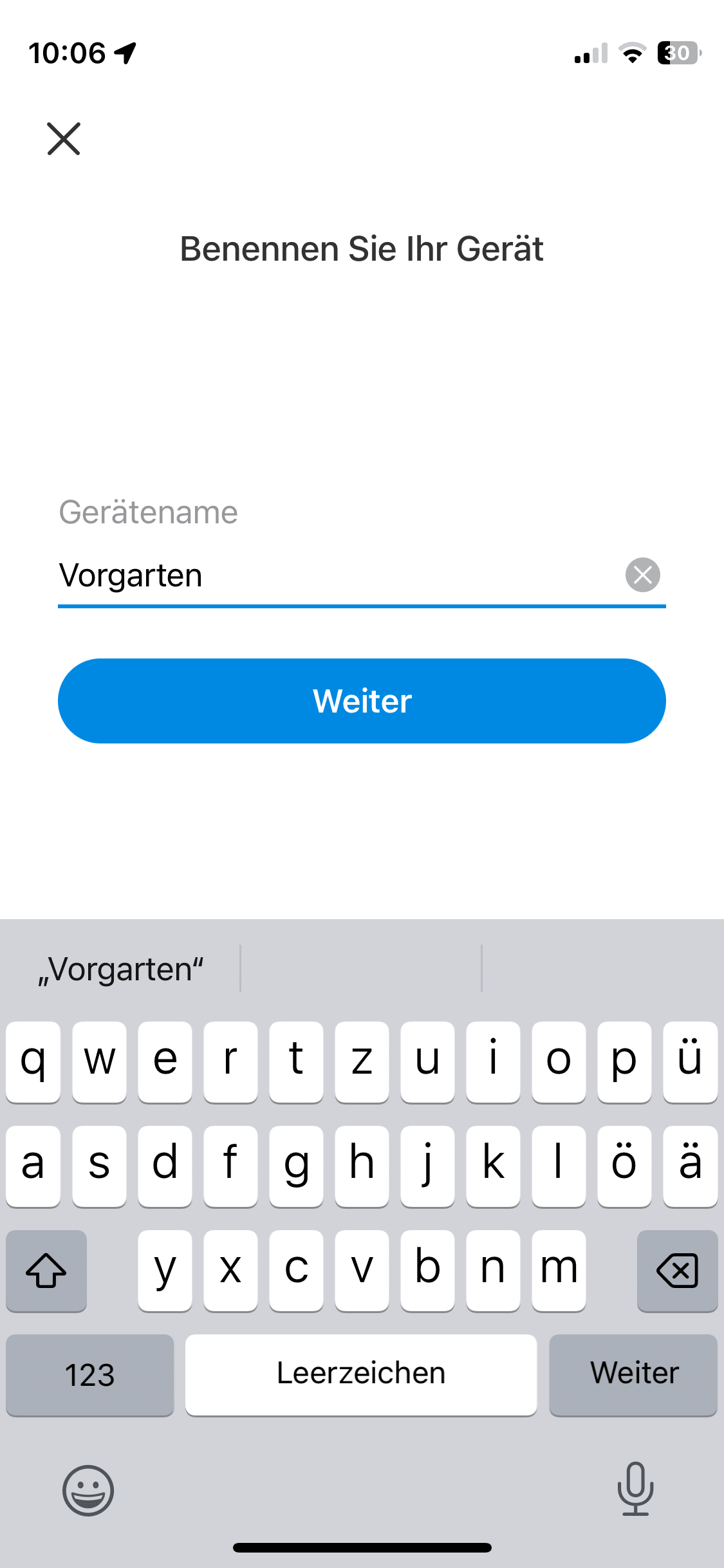This screenshot has height=1568, width=724.
Task: Tap the blue Weiter button
Action: [x=362, y=701]
